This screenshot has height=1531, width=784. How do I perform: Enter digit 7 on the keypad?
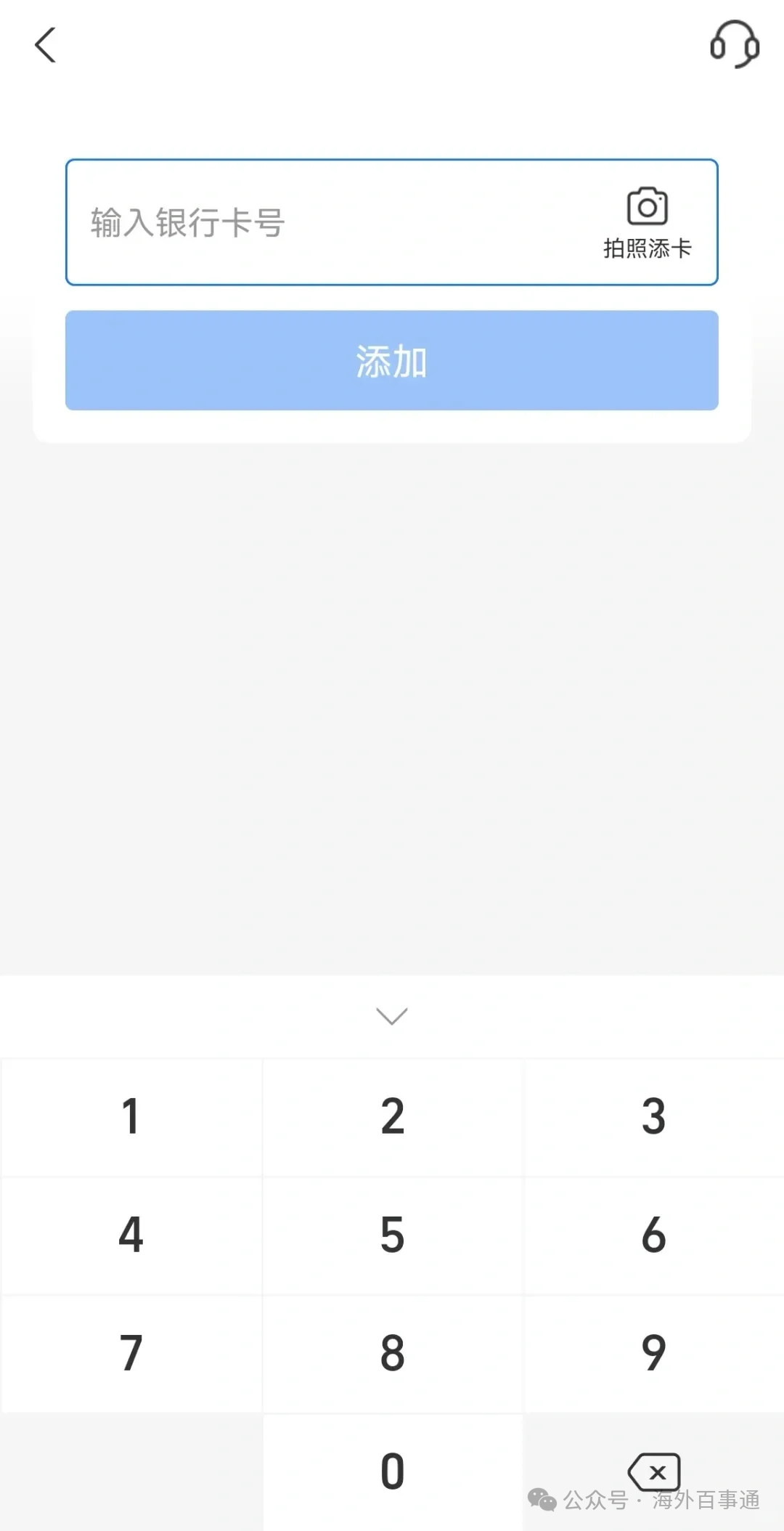click(x=131, y=1354)
